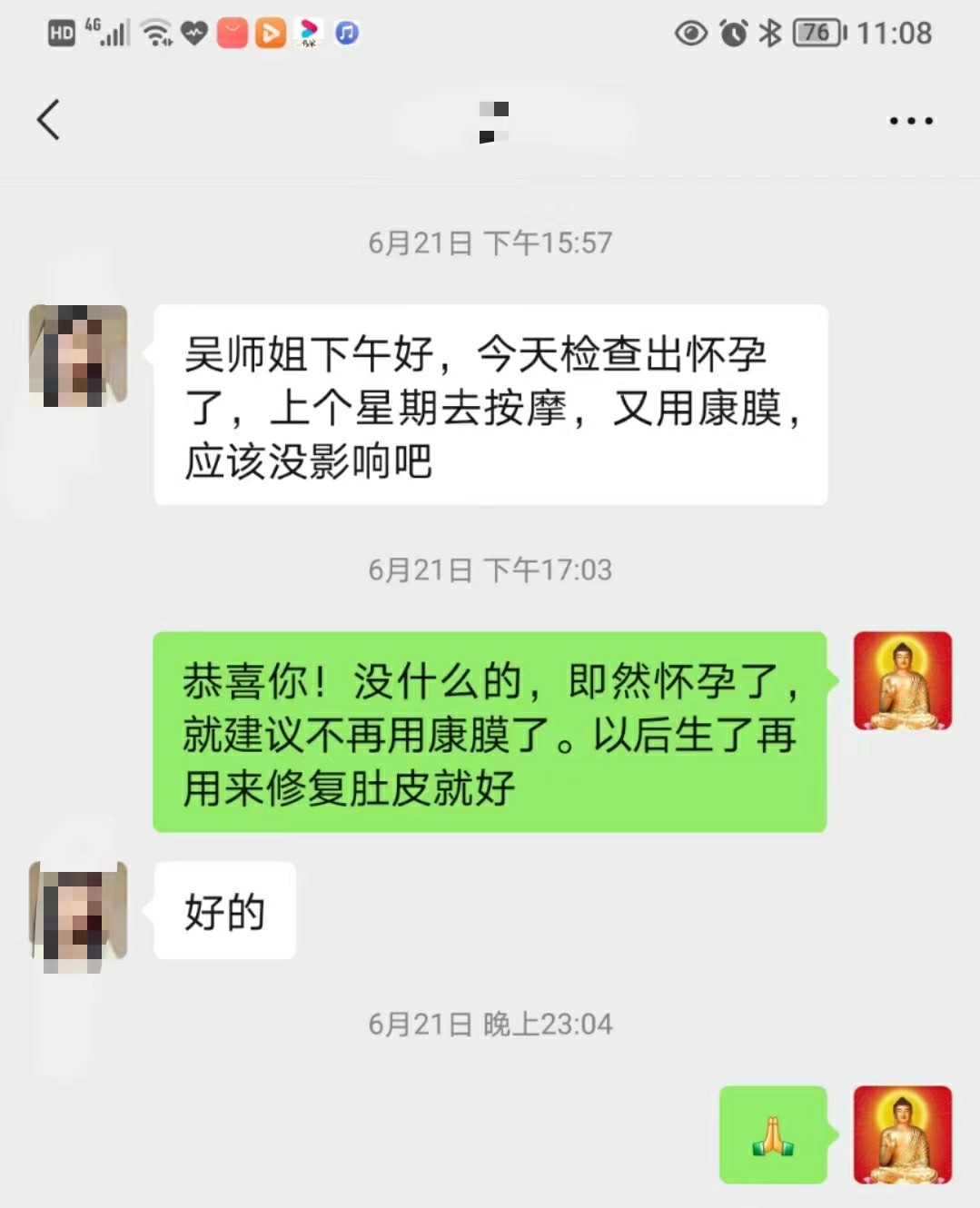
Task: Select the timestamp 6月21日 晚上23:04
Action: [490, 1023]
